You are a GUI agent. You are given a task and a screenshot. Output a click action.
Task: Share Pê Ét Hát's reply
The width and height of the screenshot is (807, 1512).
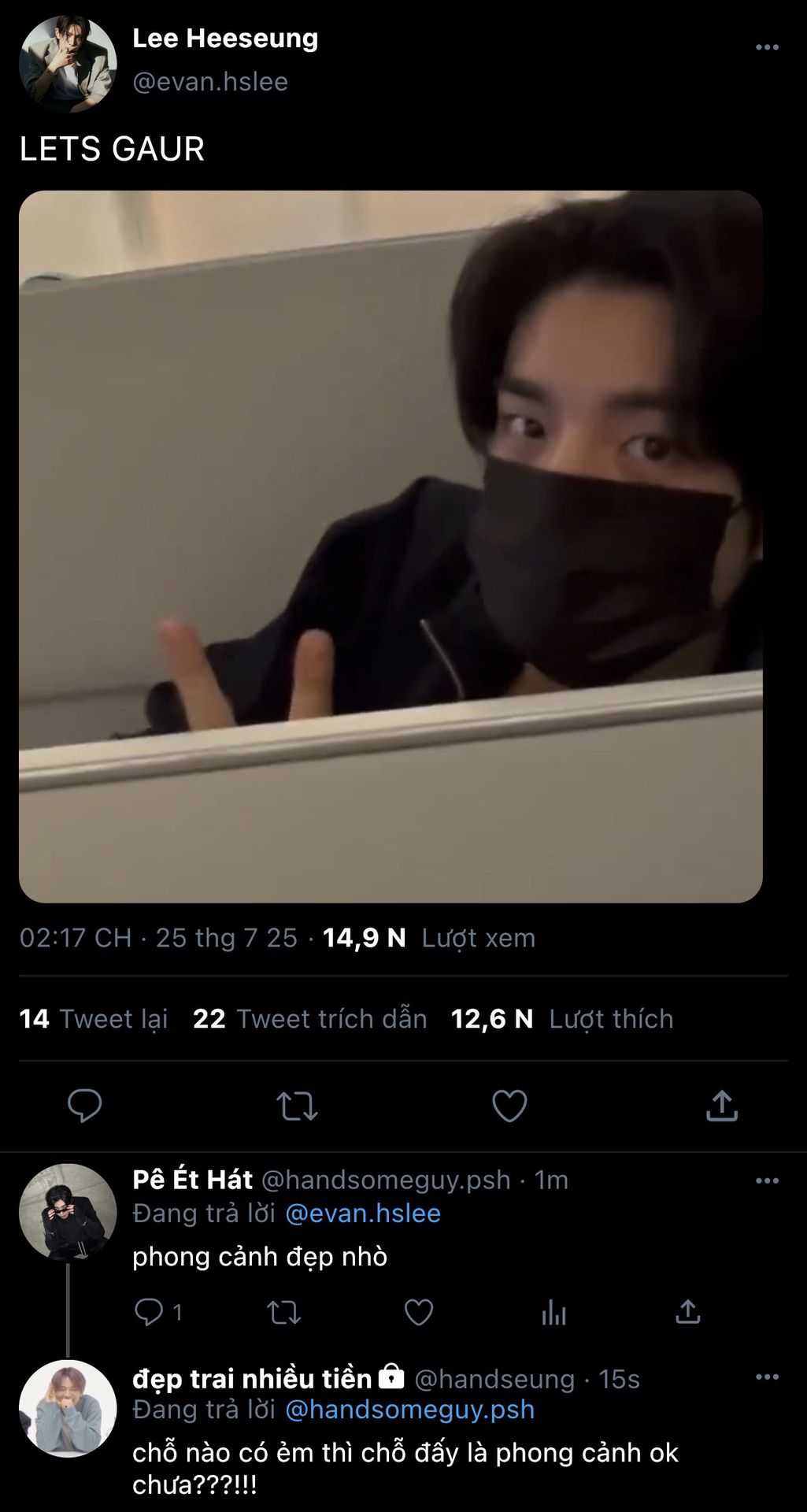(x=687, y=1312)
